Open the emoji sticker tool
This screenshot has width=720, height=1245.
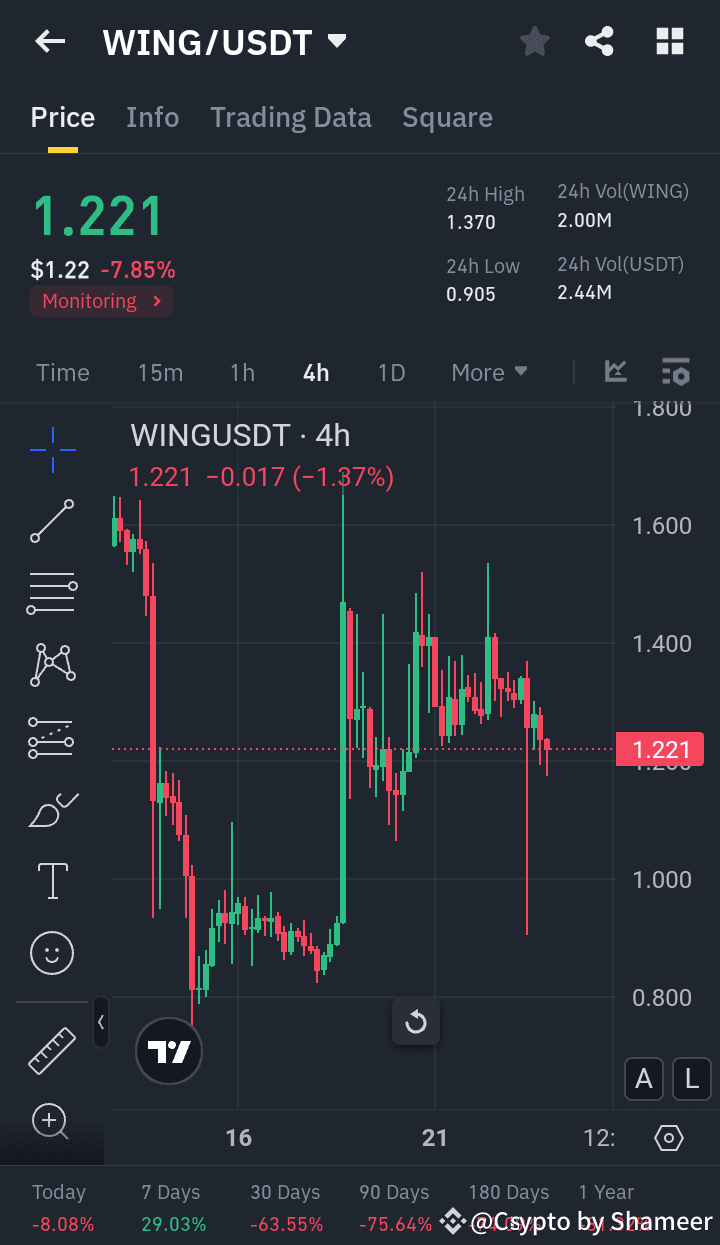(x=50, y=953)
